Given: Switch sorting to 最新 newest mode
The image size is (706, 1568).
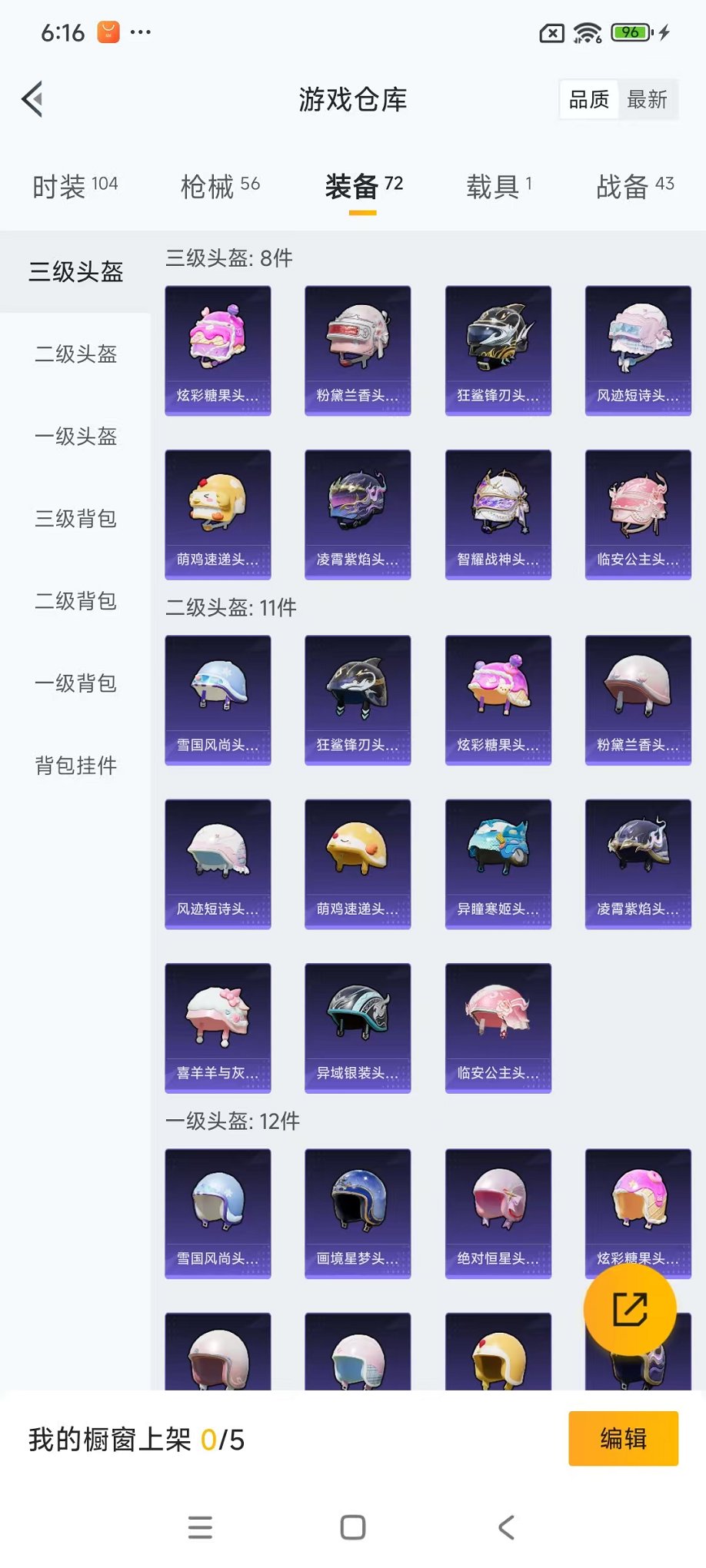Looking at the screenshot, I should [x=648, y=98].
